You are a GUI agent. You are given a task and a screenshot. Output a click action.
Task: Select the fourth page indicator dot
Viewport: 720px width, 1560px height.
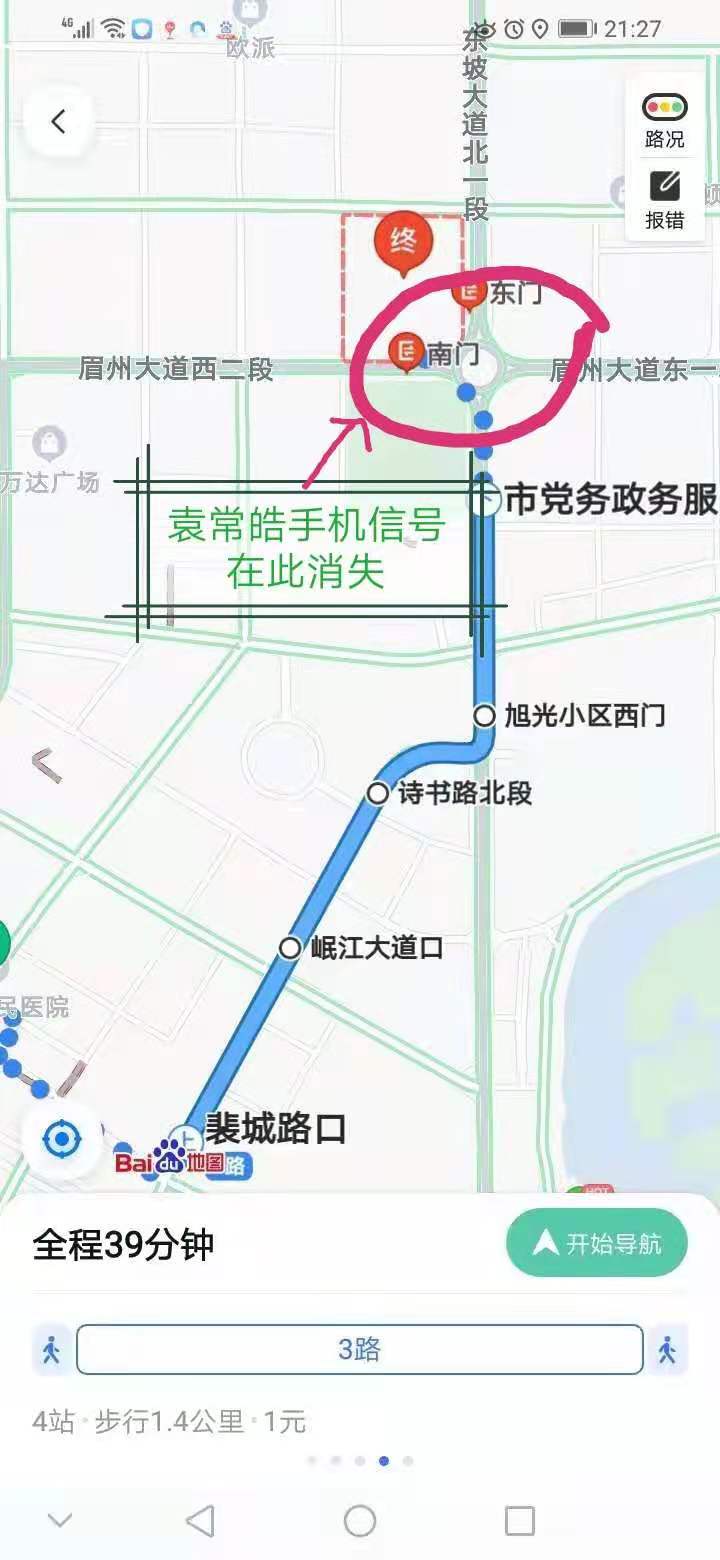pyautogui.click(x=384, y=1461)
